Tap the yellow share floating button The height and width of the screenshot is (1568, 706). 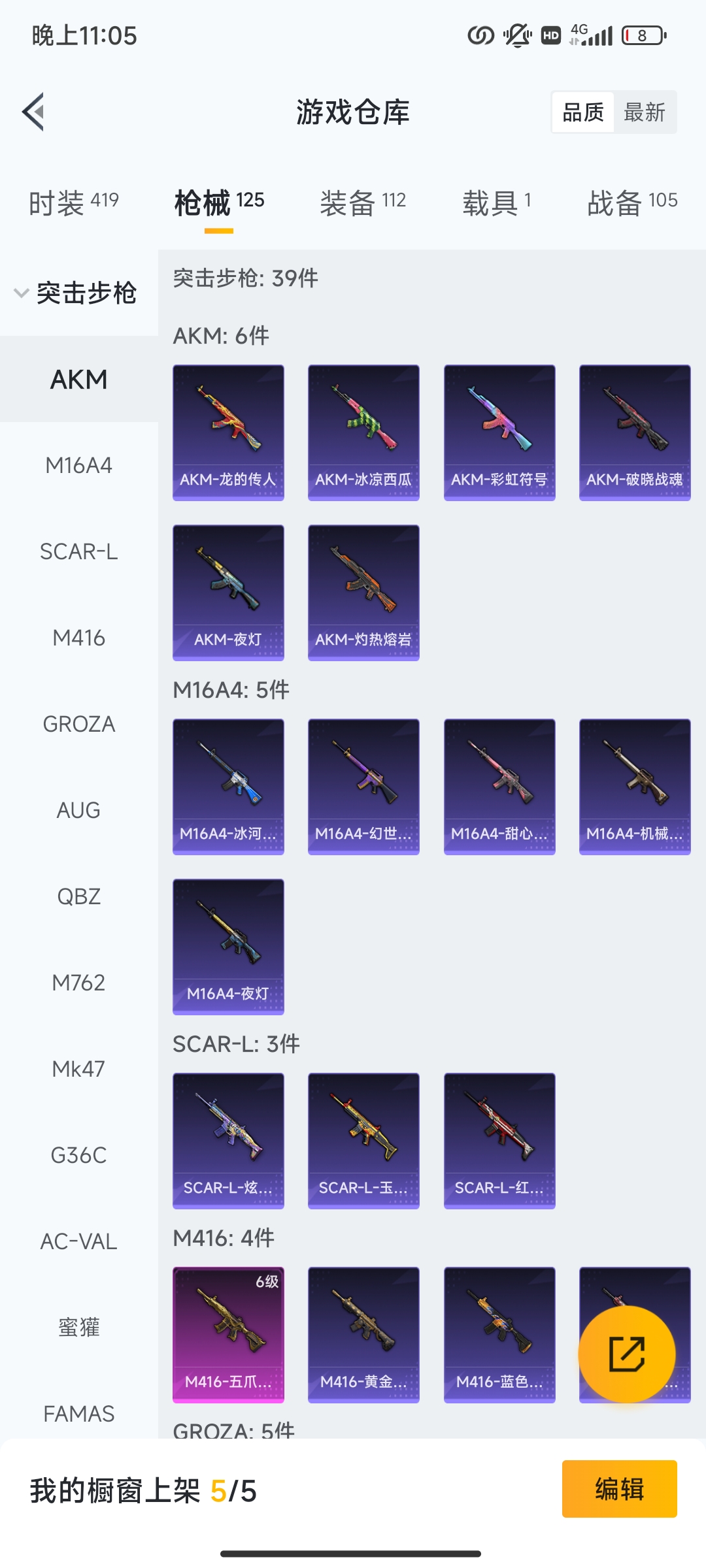[x=627, y=1354]
